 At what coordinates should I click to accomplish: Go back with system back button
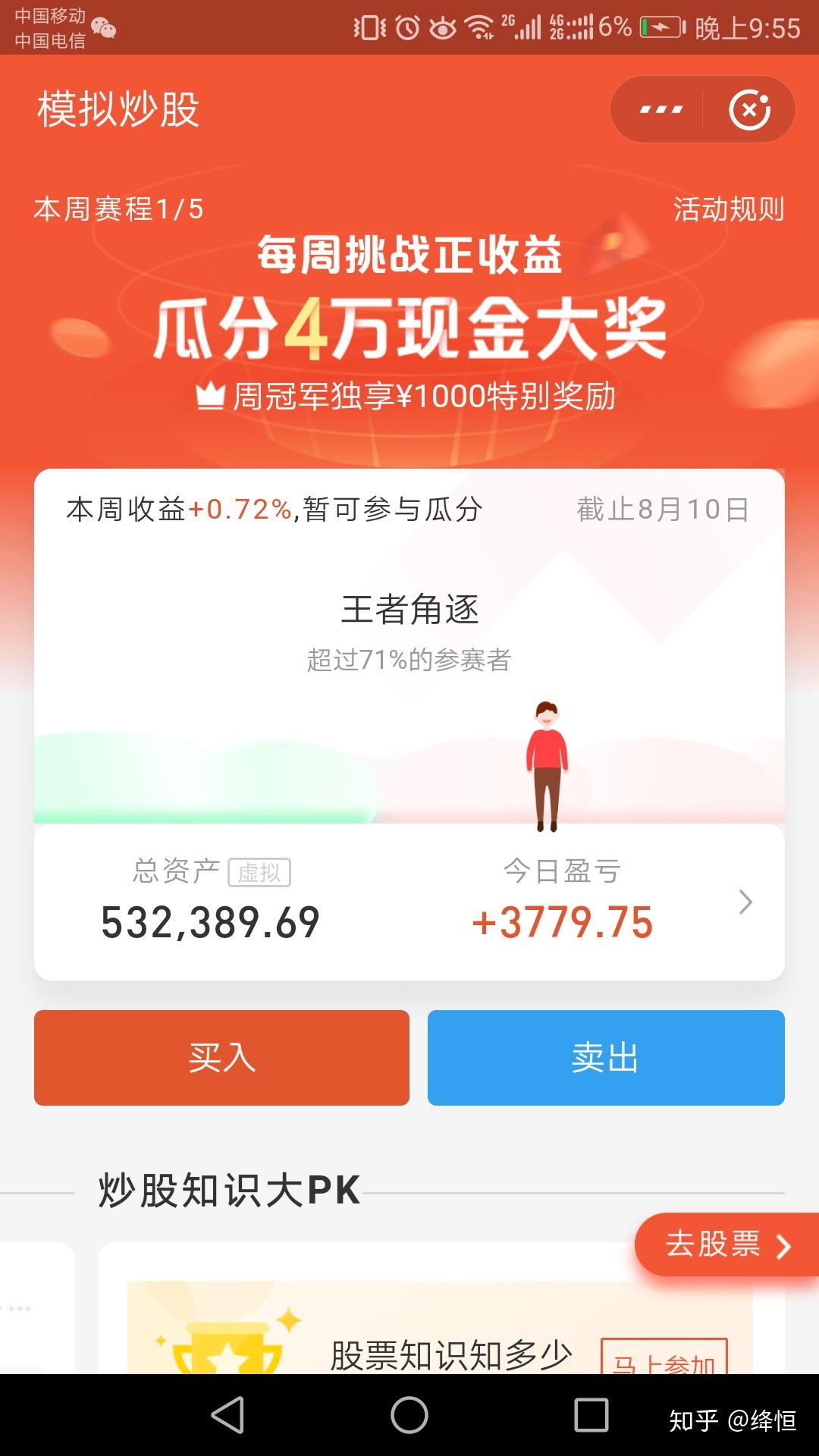point(227,1415)
